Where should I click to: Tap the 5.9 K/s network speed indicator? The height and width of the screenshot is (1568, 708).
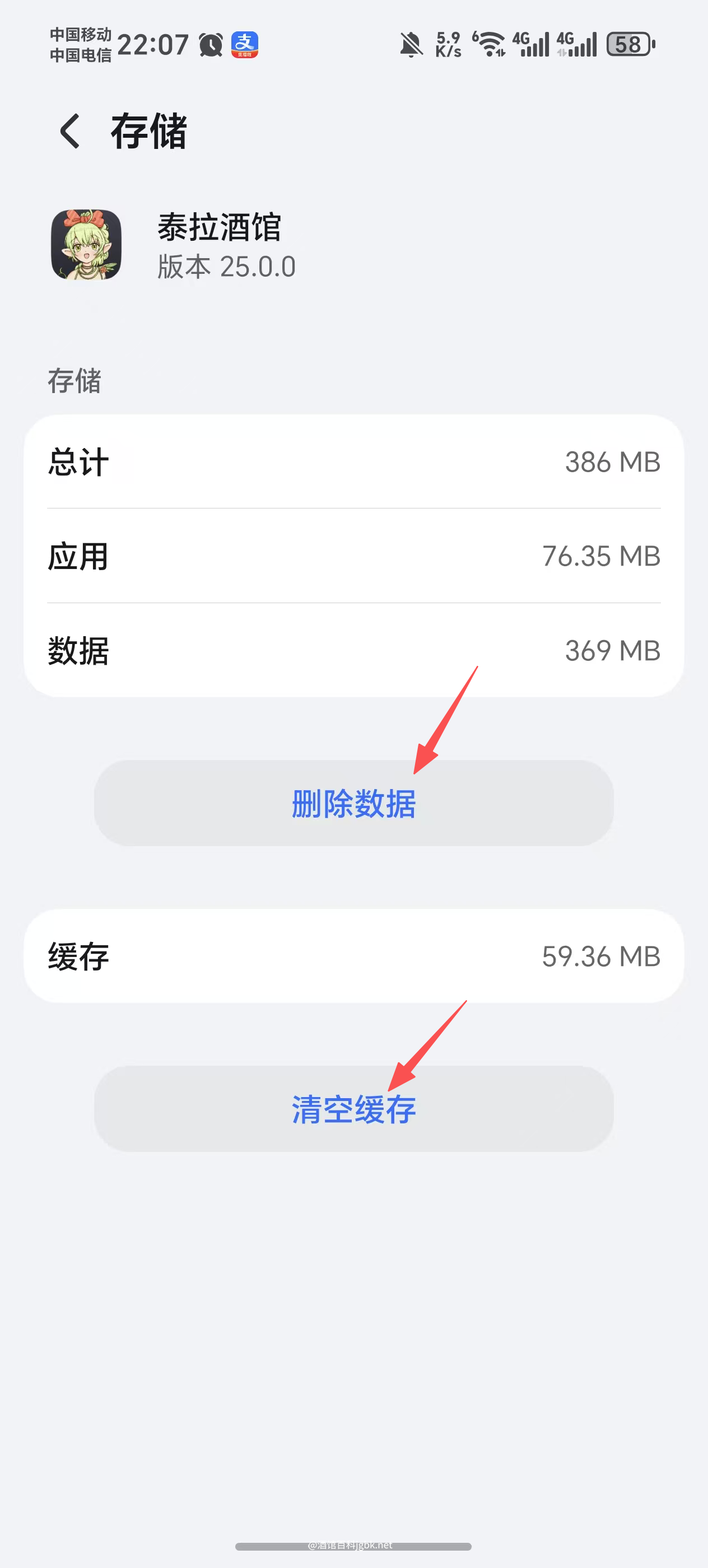[448, 44]
